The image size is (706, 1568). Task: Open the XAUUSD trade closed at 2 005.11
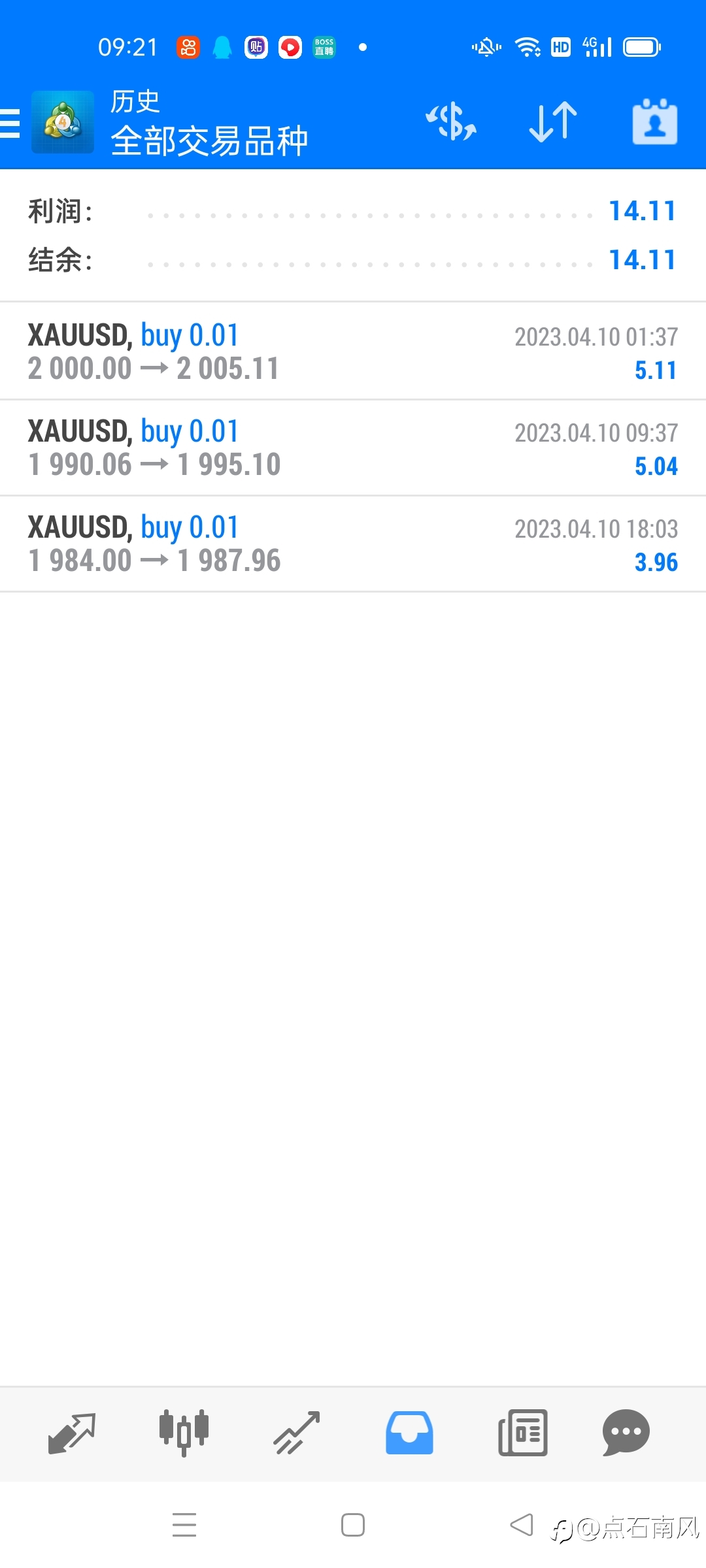[353, 351]
